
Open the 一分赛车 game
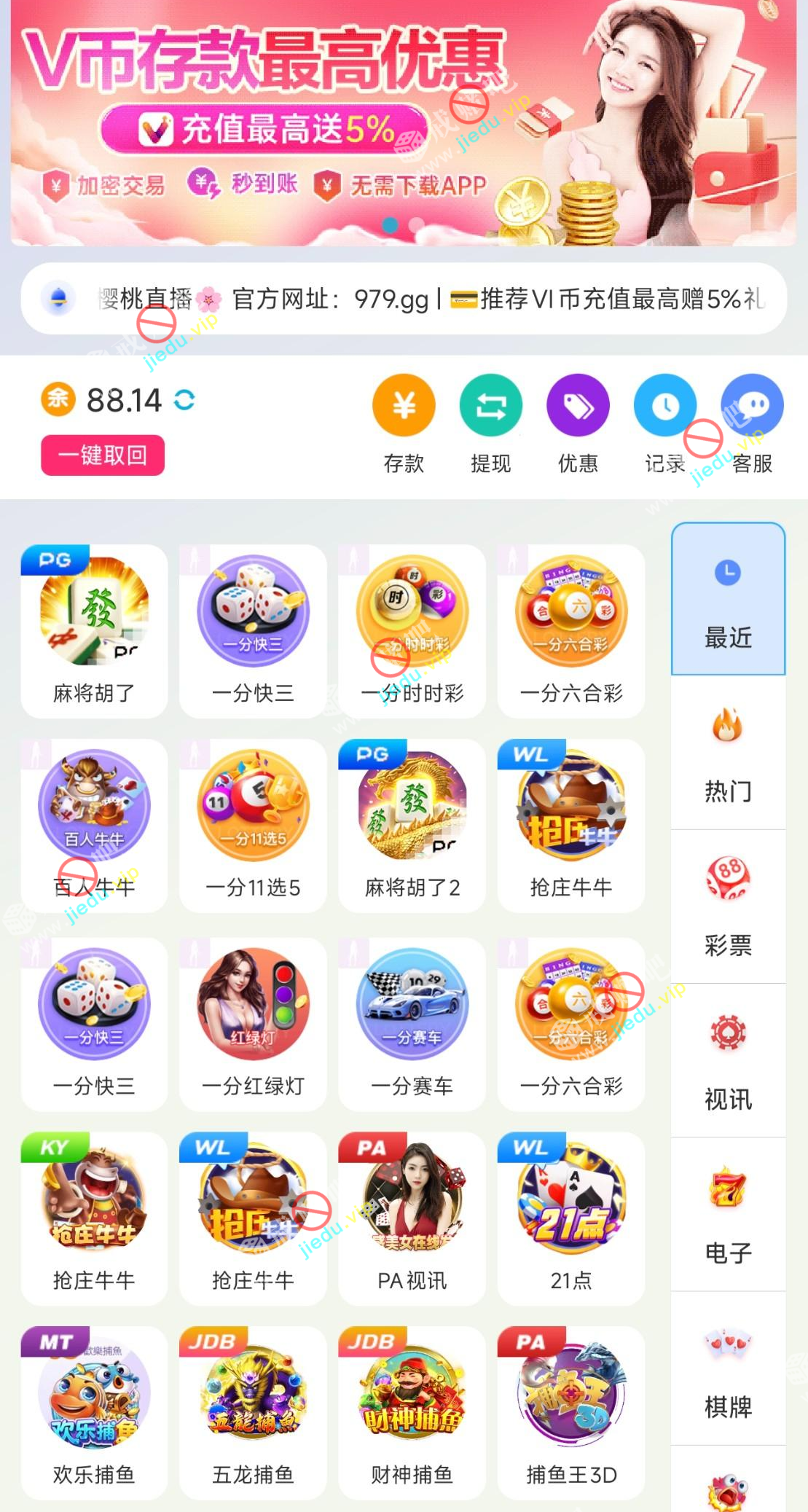(412, 1024)
